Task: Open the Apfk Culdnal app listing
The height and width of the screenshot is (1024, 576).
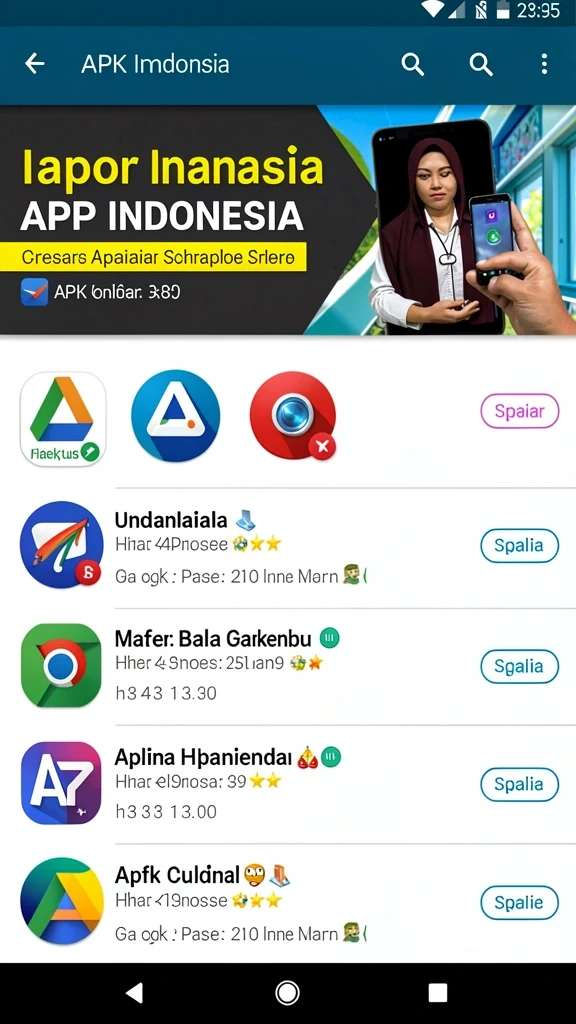Action: click(x=288, y=903)
